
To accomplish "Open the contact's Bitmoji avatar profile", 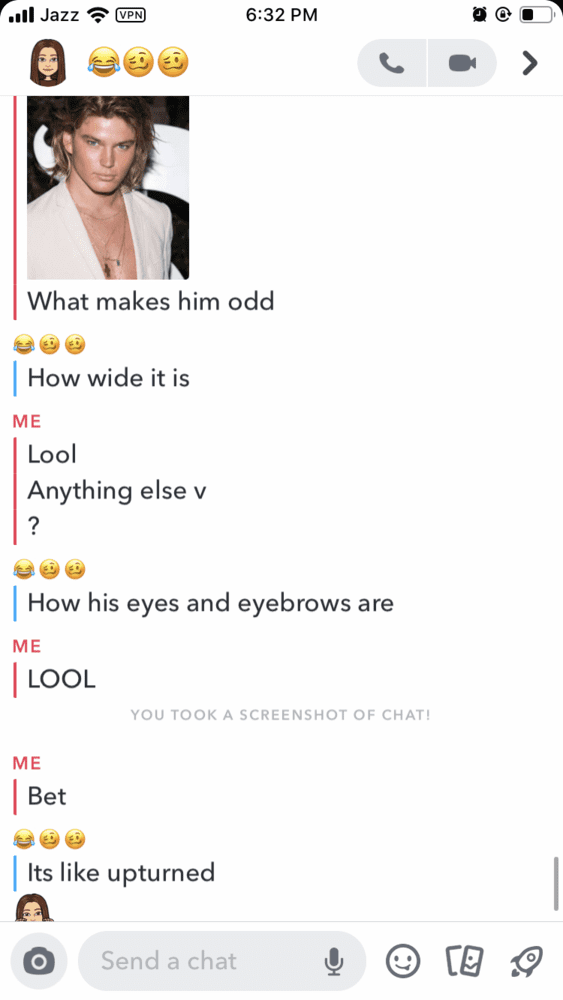I will click(48, 62).
